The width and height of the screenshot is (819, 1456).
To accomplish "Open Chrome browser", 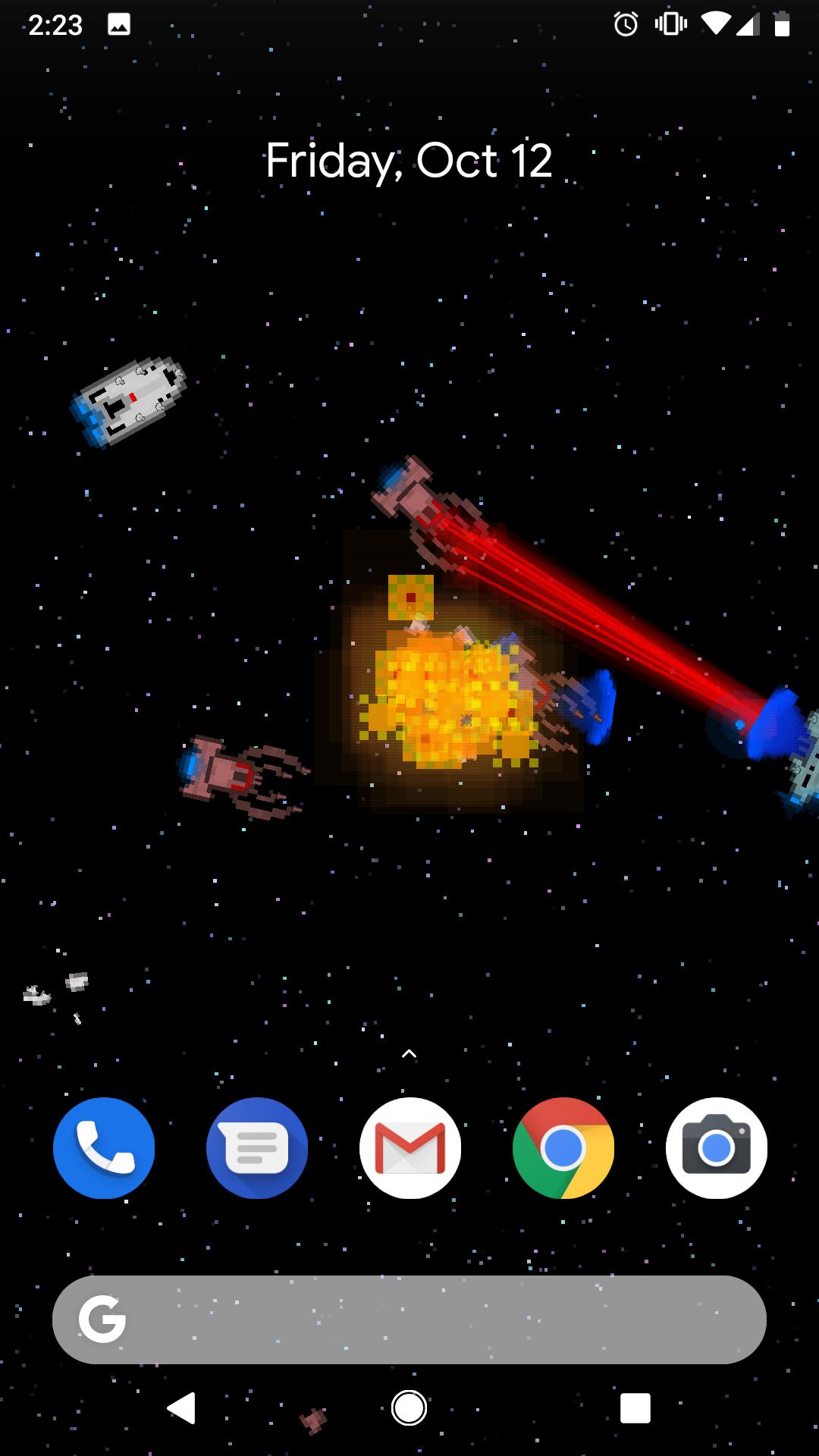I will [563, 1149].
